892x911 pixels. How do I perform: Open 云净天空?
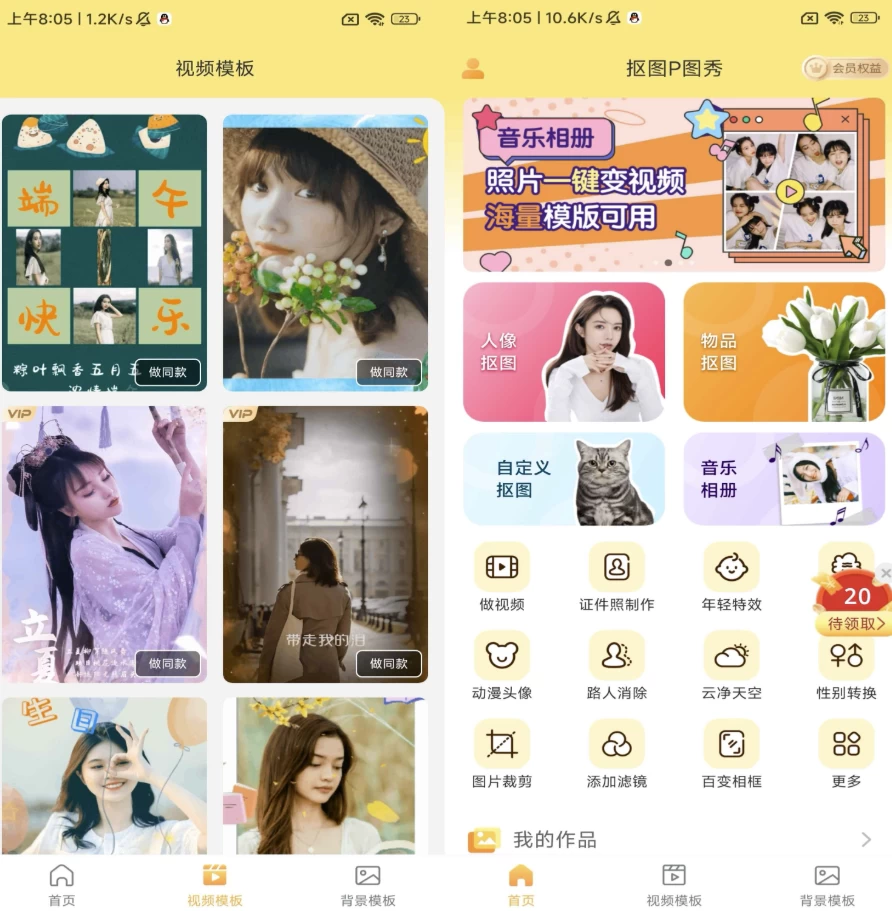tap(731, 666)
